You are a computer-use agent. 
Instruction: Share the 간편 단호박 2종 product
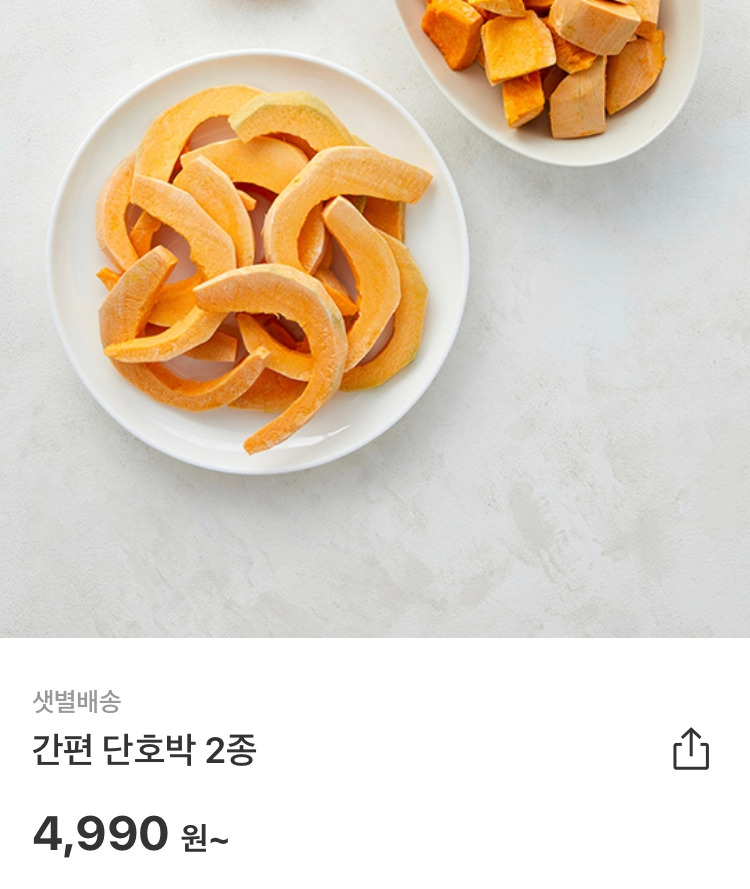[x=690, y=749]
